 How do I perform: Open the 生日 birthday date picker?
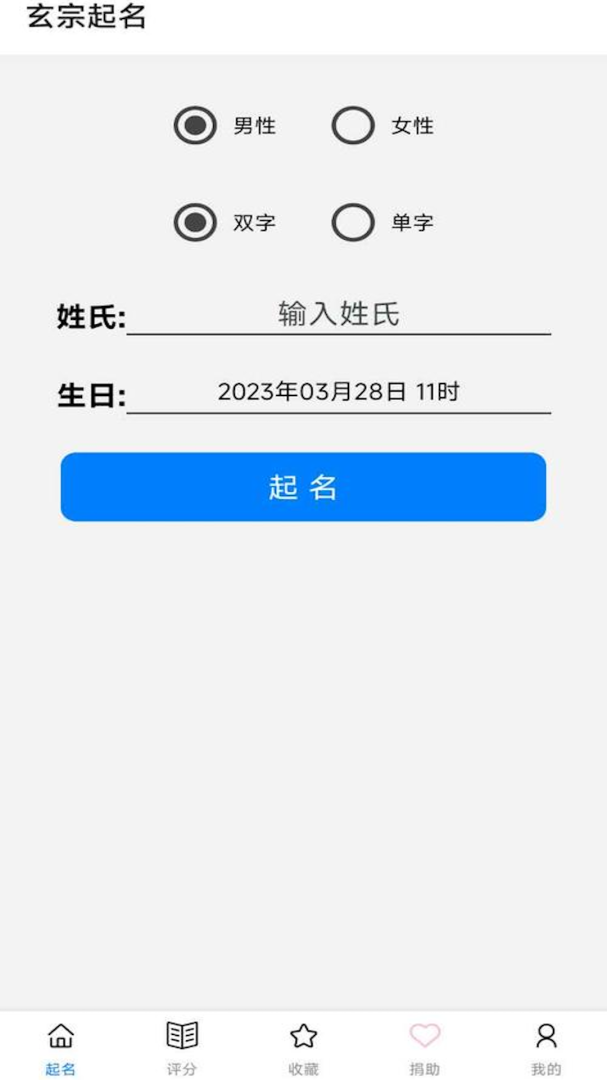click(338, 391)
